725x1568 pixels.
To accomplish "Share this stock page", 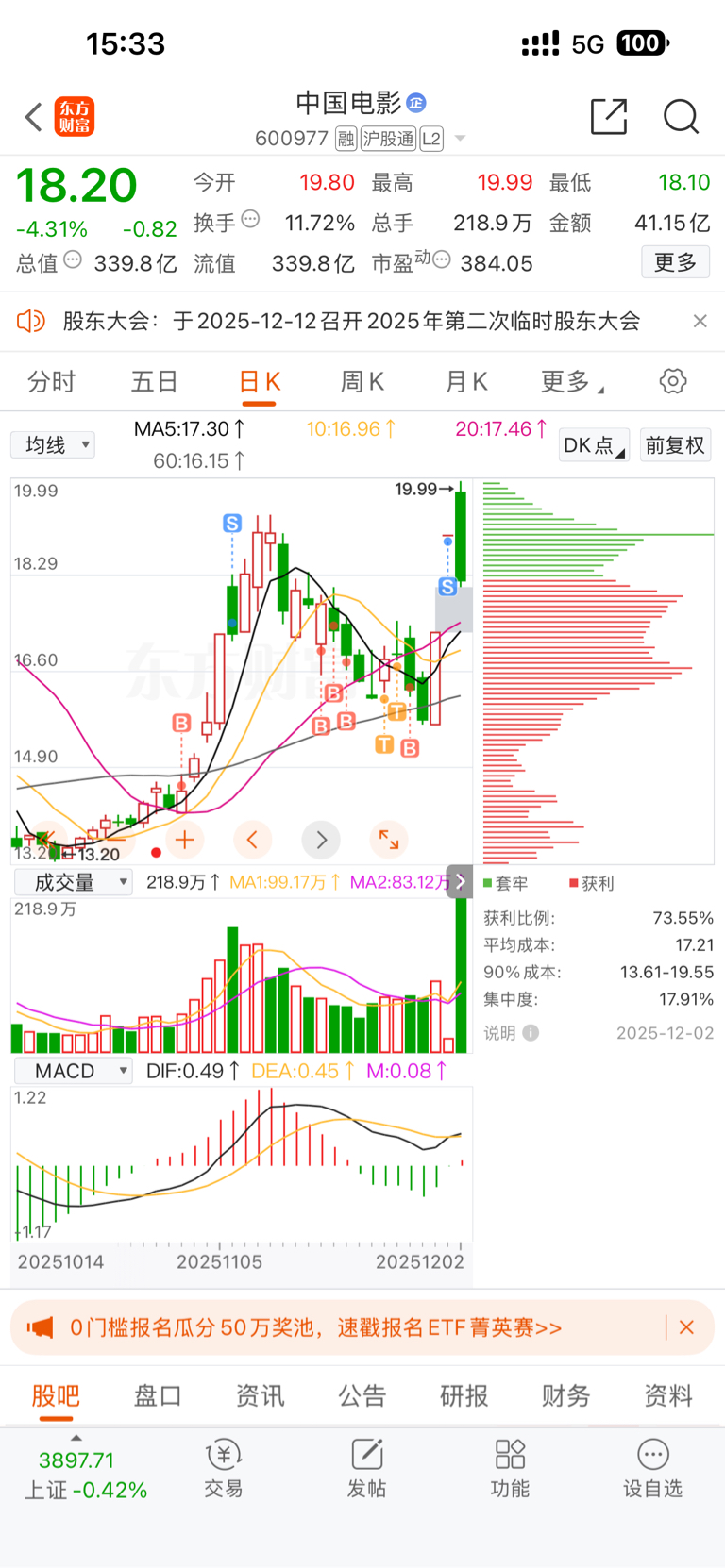I will click(609, 117).
